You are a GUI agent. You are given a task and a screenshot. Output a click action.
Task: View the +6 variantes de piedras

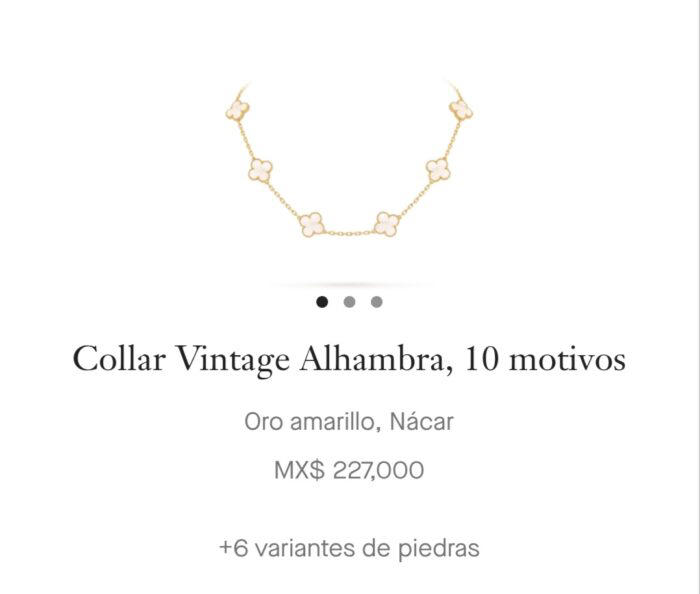coord(349,548)
